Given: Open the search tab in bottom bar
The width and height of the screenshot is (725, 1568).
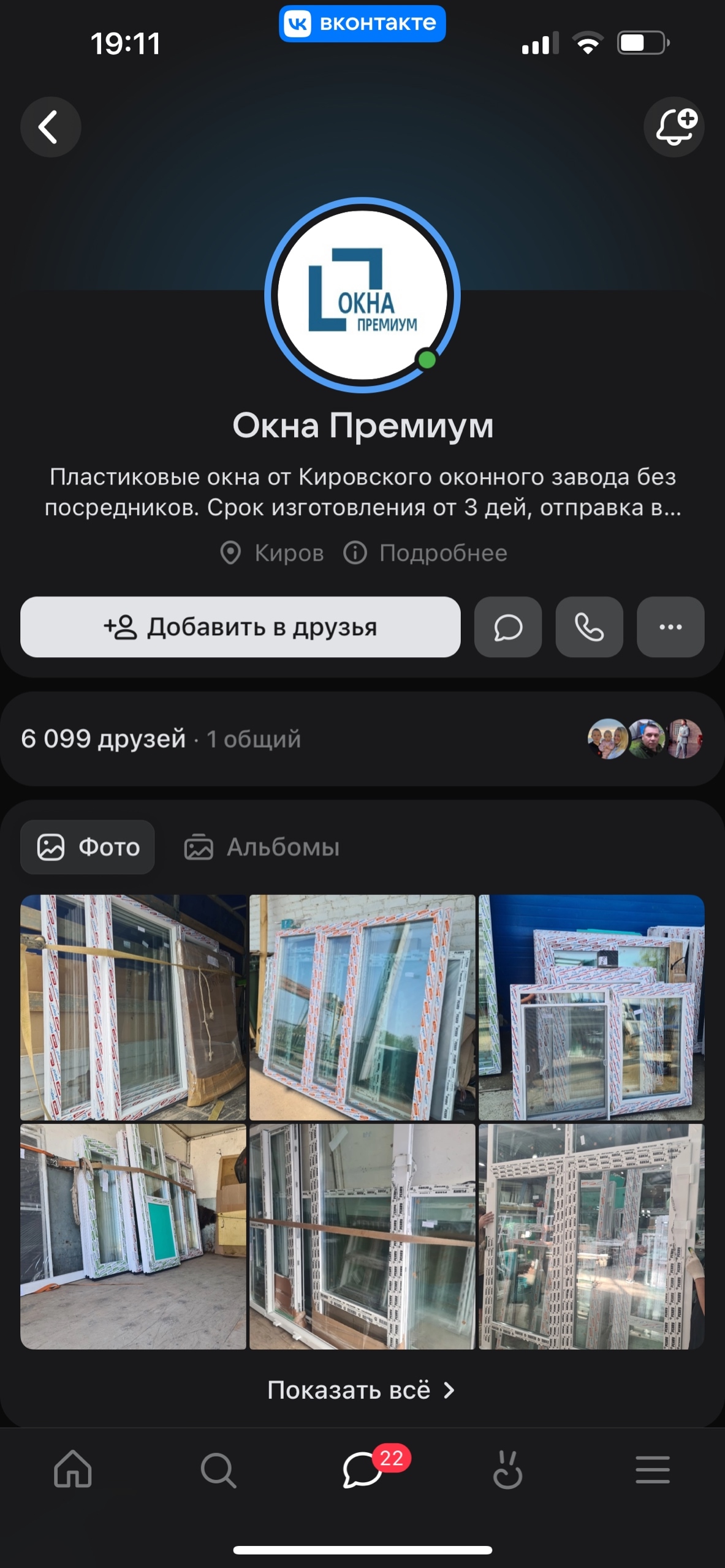Looking at the screenshot, I should (218, 1469).
